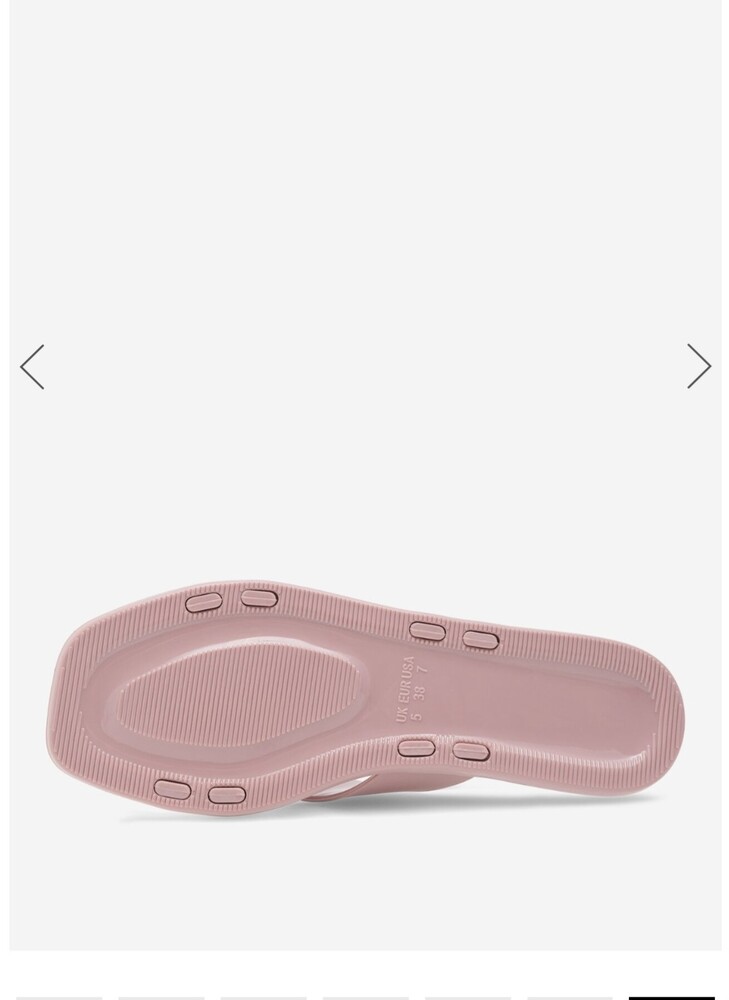The image size is (729, 1000).
Task: Go to the previous product image
Action: pyautogui.click(x=32, y=366)
